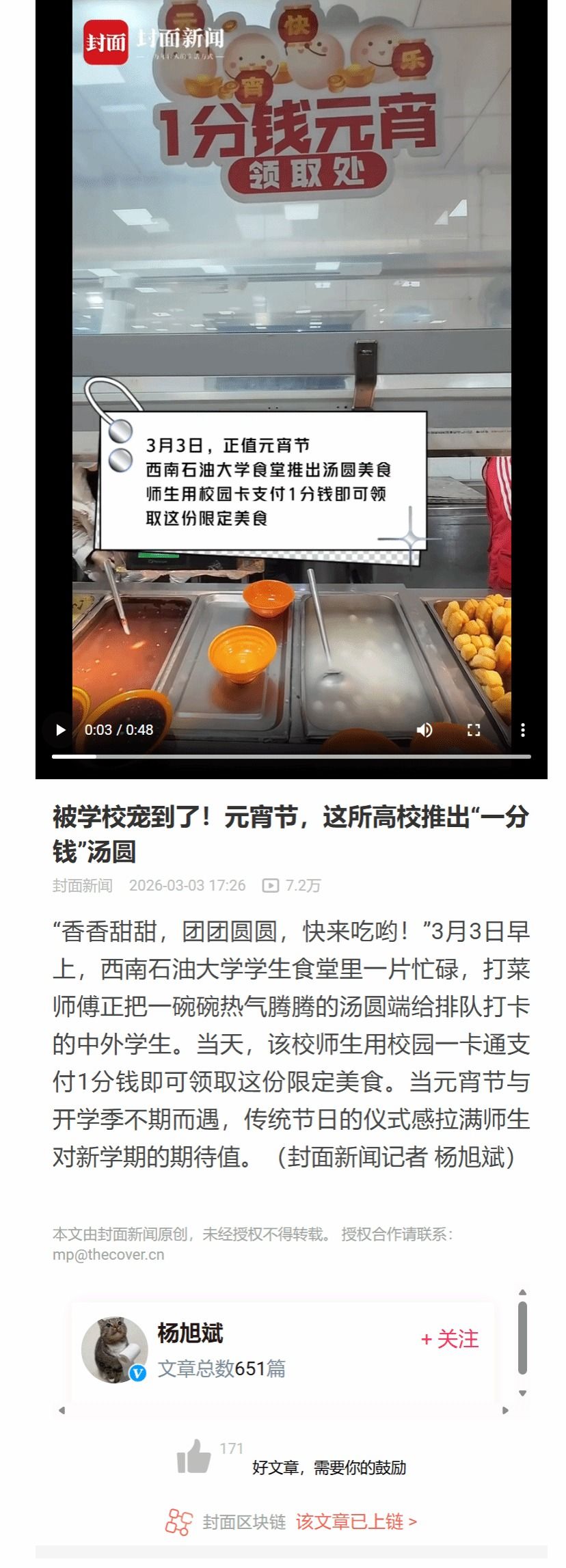The height and width of the screenshot is (1568, 566).
Task: Tap scroll-down arrow in author card
Action: 522,1393
